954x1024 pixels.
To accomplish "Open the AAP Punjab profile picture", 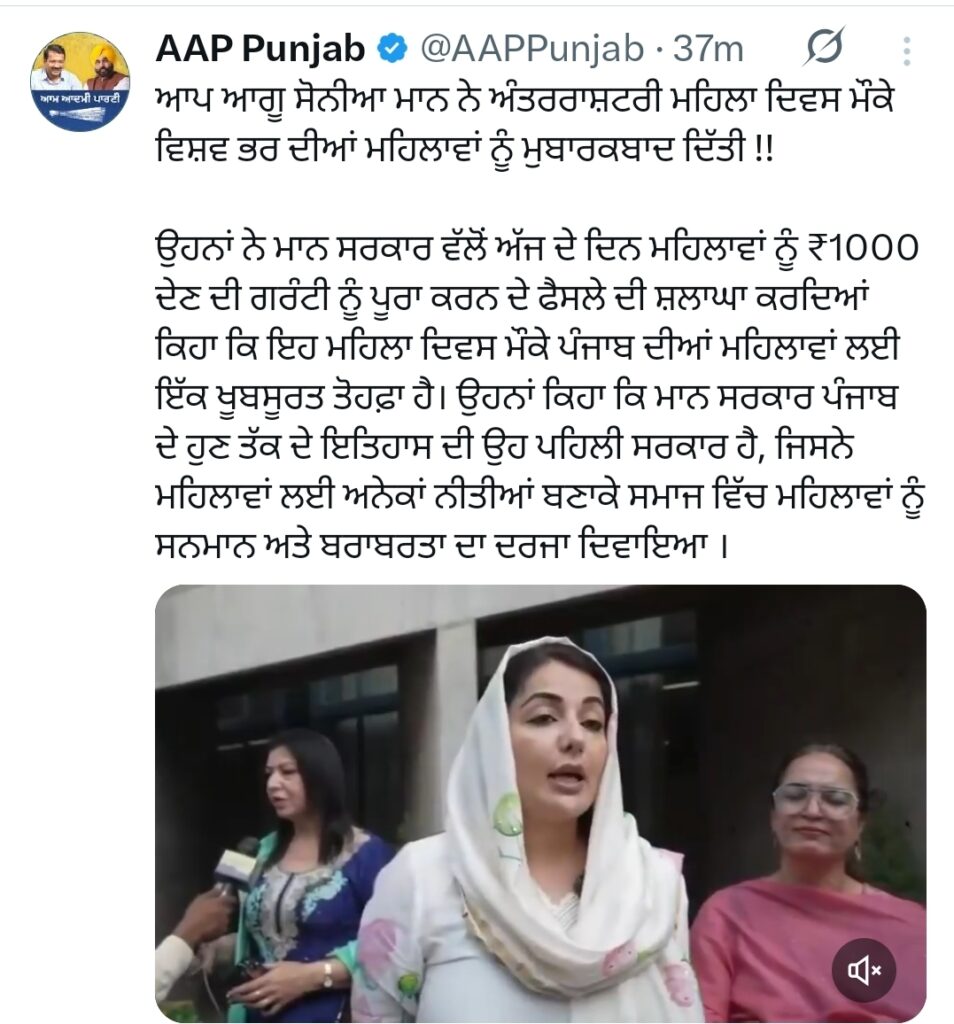I will click(x=80, y=81).
